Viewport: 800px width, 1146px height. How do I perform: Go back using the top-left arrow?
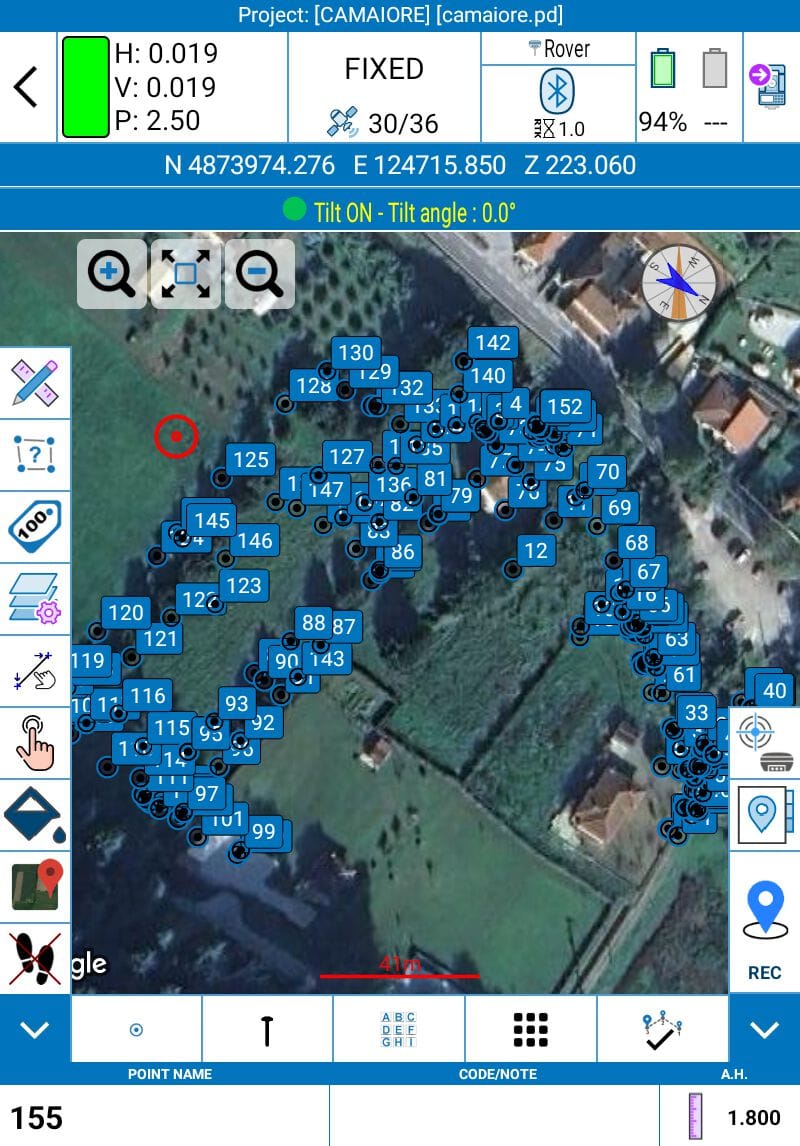(x=27, y=87)
